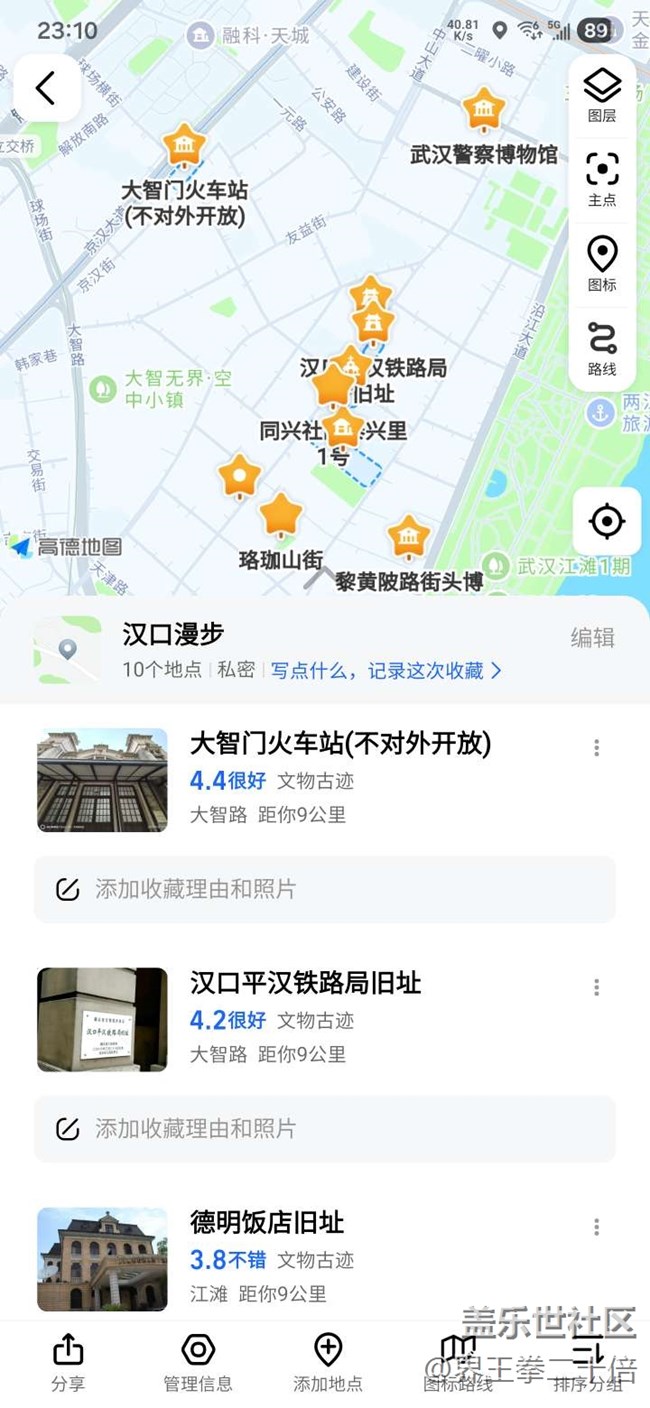Tap 添加地点 to add a place
650x1408 pixels.
point(328,1362)
